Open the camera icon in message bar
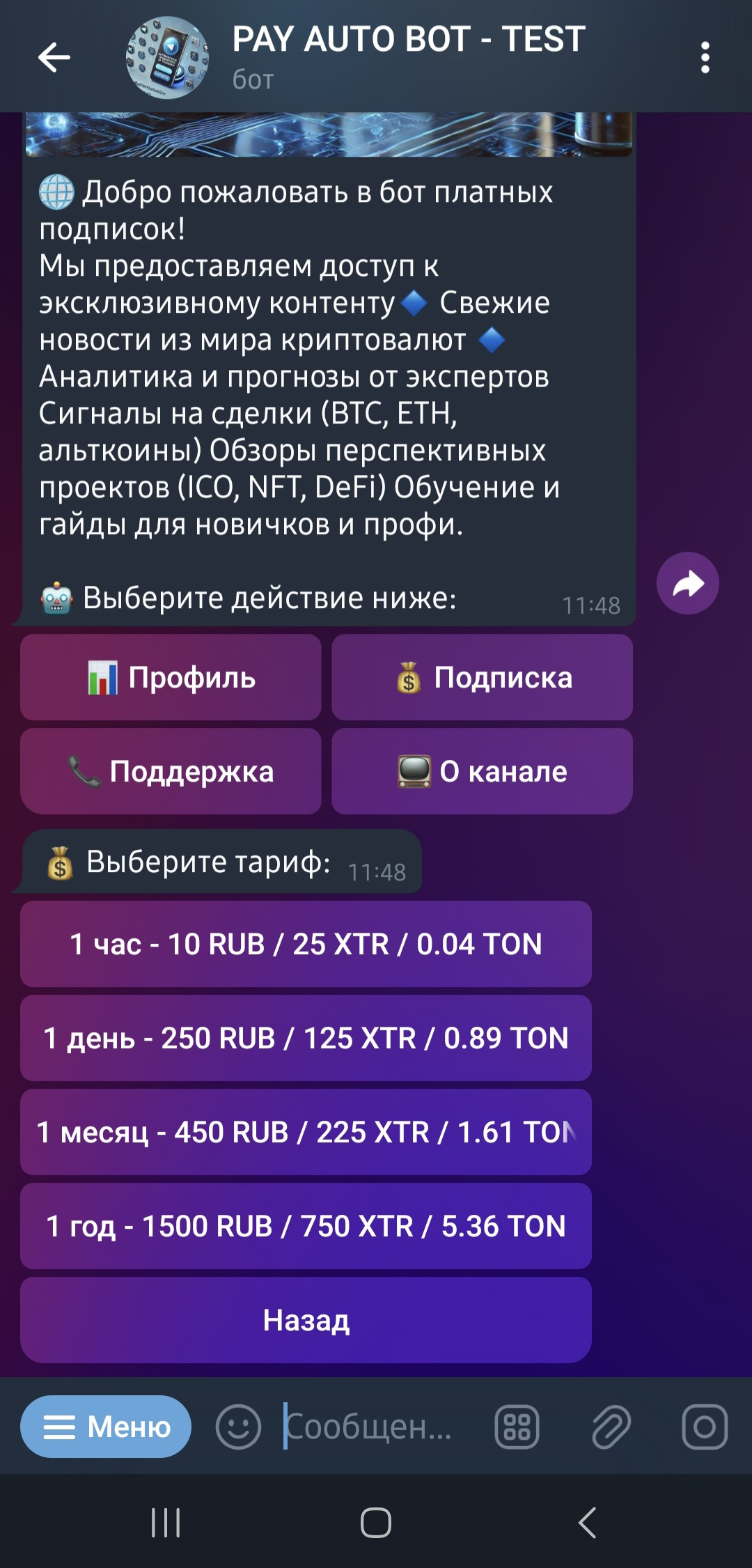The width and height of the screenshot is (752, 1568). (705, 1427)
